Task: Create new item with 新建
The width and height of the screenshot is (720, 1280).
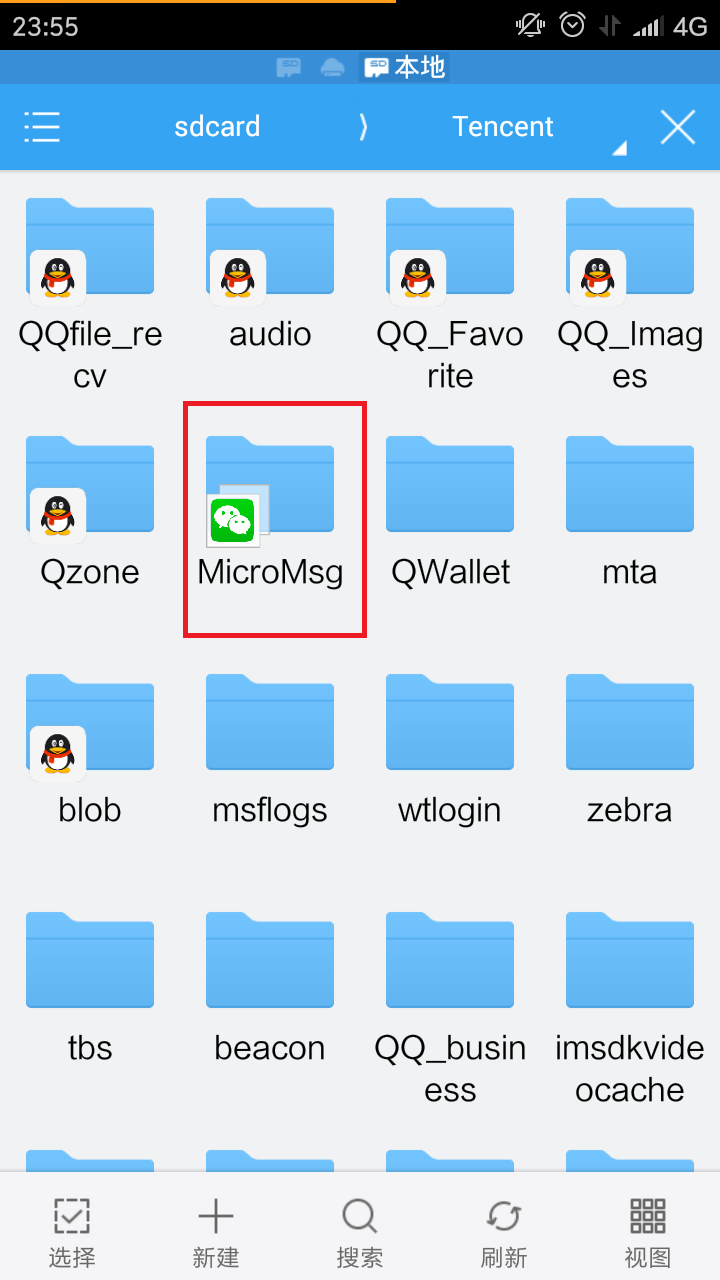Action: [x=216, y=1230]
